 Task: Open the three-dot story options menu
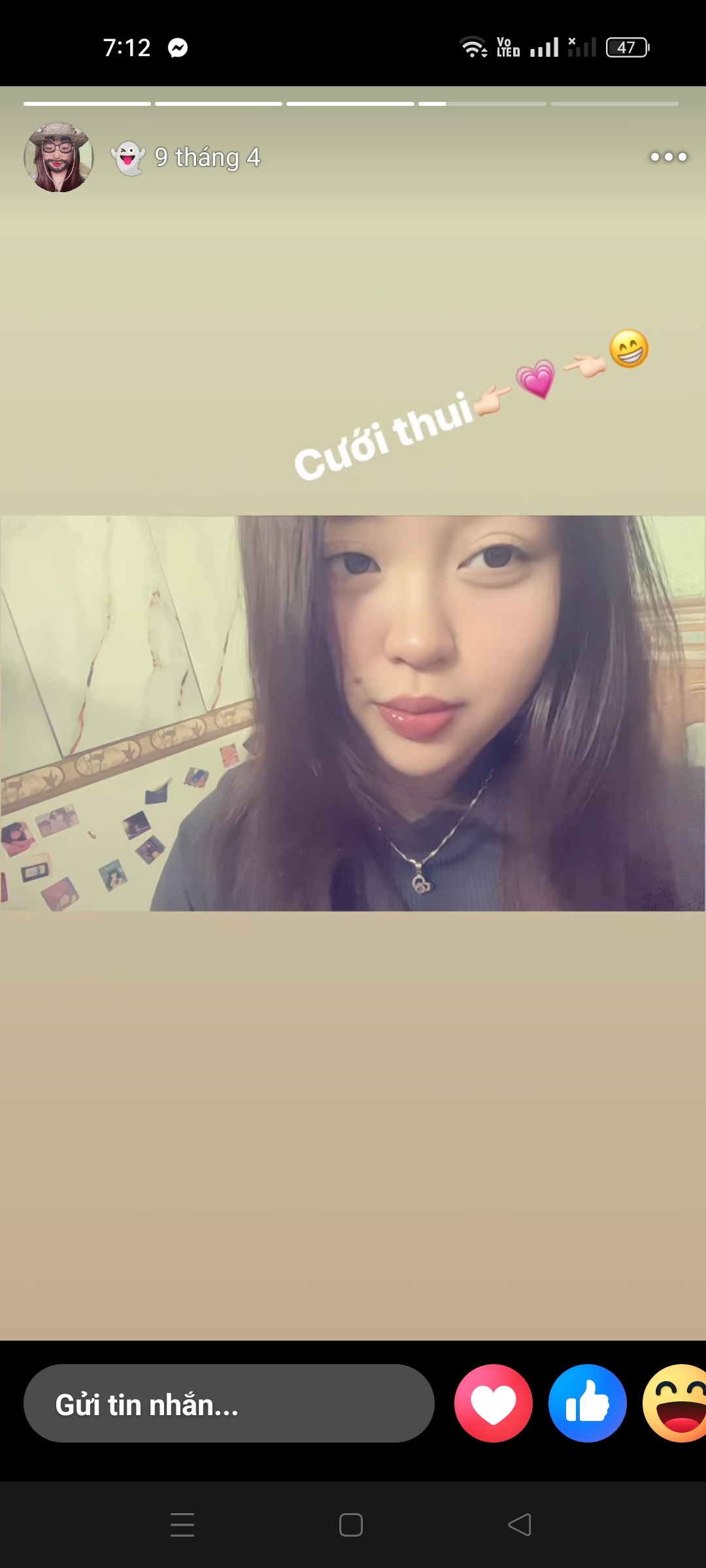tap(668, 157)
